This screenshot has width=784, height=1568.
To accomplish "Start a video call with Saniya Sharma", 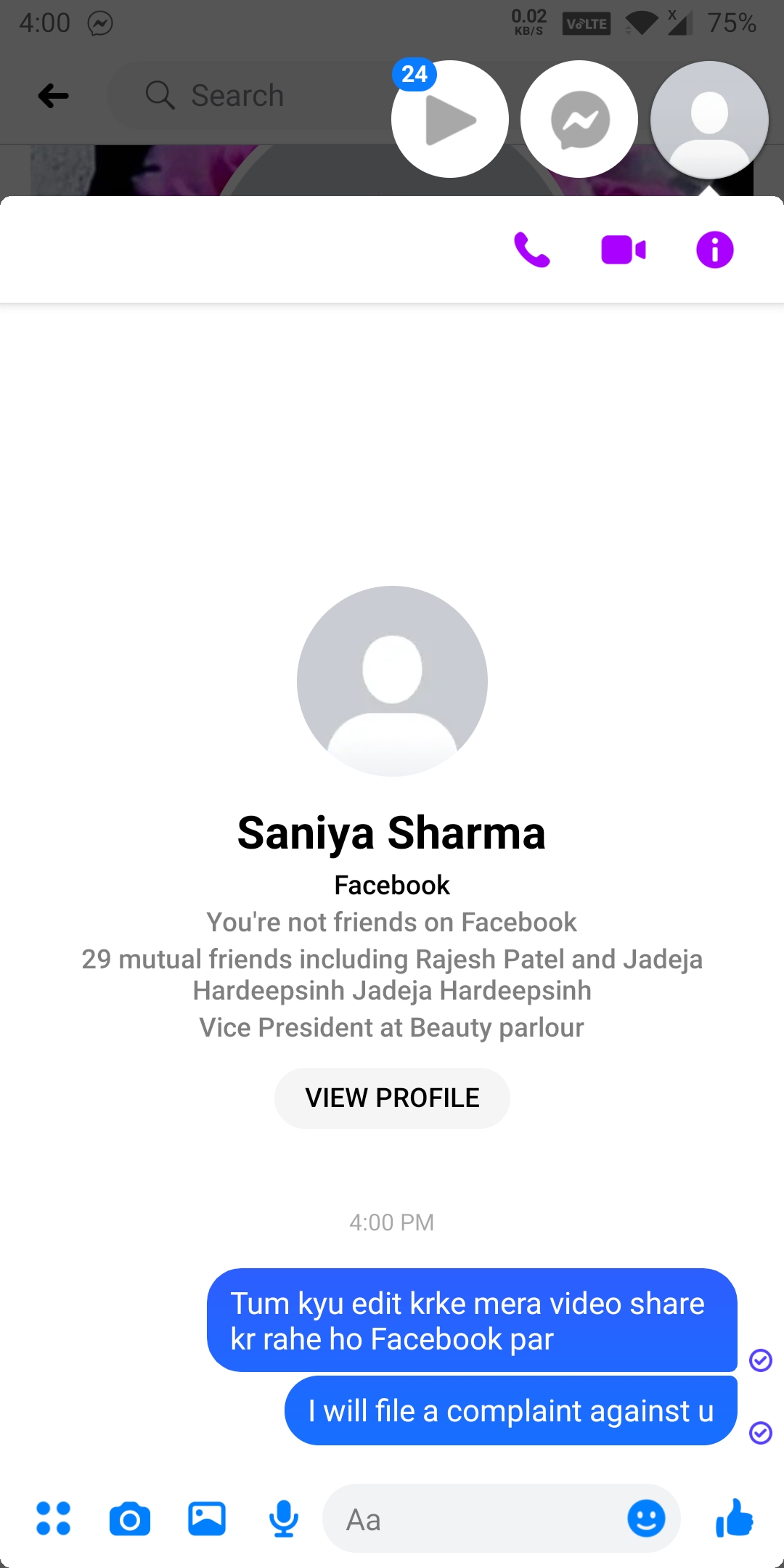I will pos(624,250).
